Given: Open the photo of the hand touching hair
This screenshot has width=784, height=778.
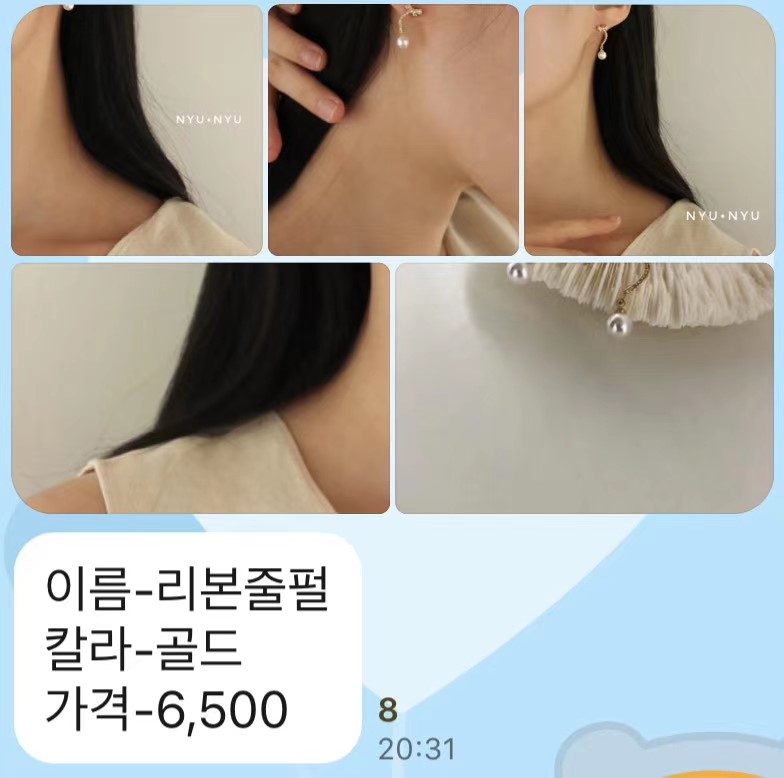Looking at the screenshot, I should 393,130.
